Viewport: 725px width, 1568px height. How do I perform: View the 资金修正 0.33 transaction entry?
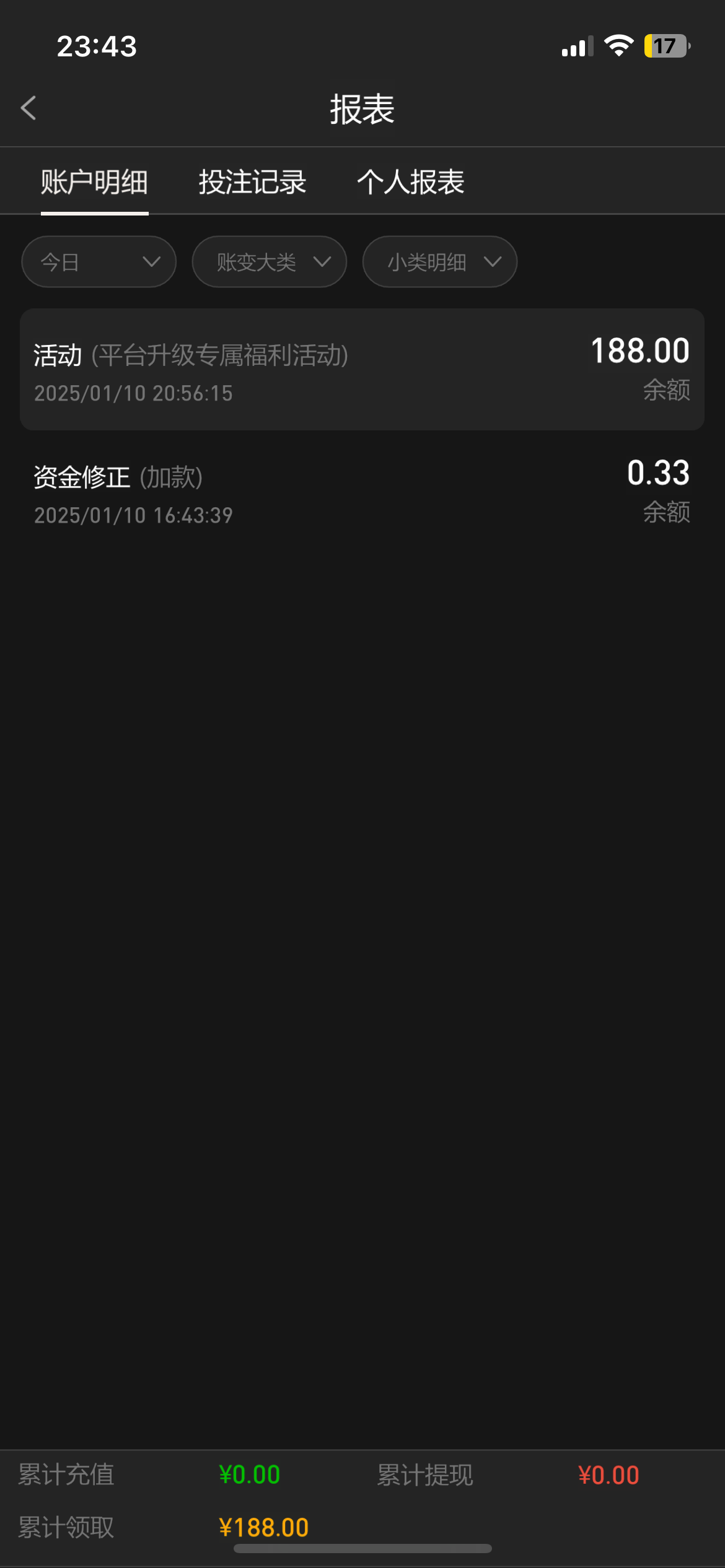tap(362, 492)
